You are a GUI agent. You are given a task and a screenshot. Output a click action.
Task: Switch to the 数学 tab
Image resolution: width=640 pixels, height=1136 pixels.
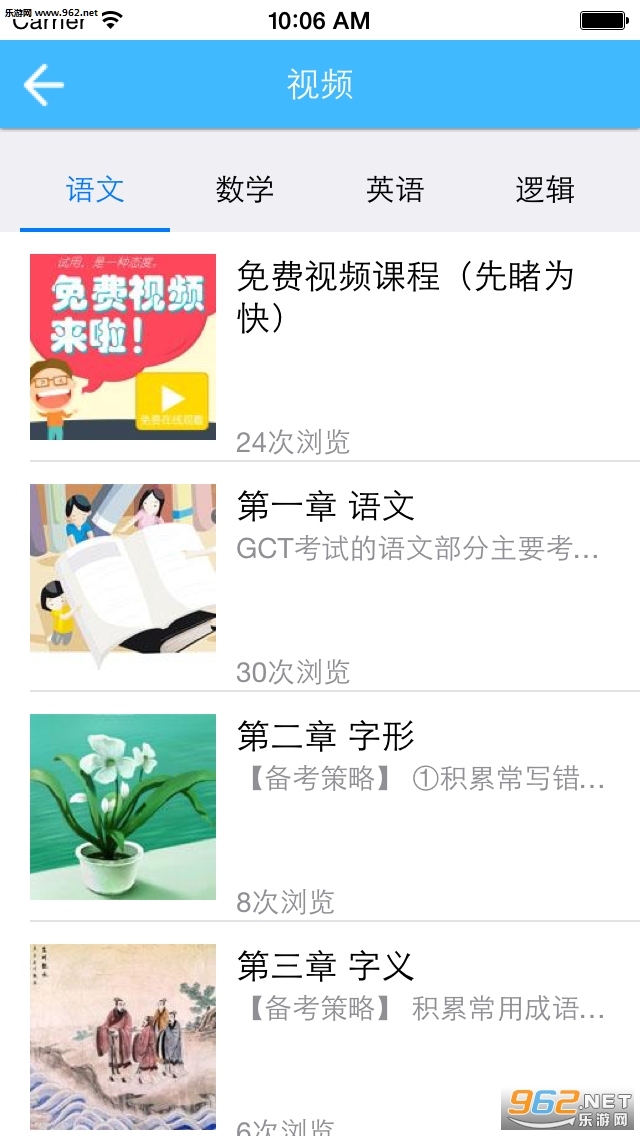(x=245, y=189)
